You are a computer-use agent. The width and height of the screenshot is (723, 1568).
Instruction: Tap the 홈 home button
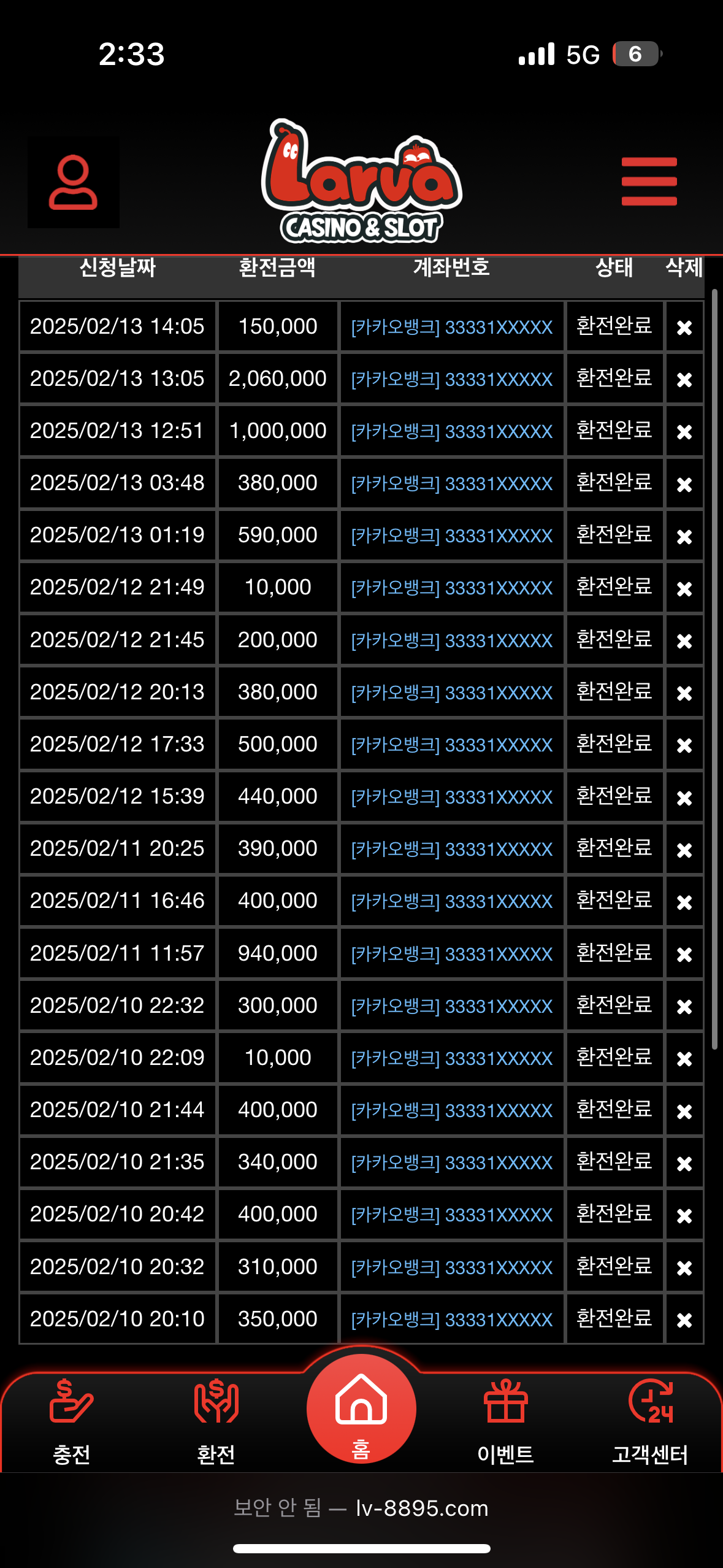(x=361, y=1409)
